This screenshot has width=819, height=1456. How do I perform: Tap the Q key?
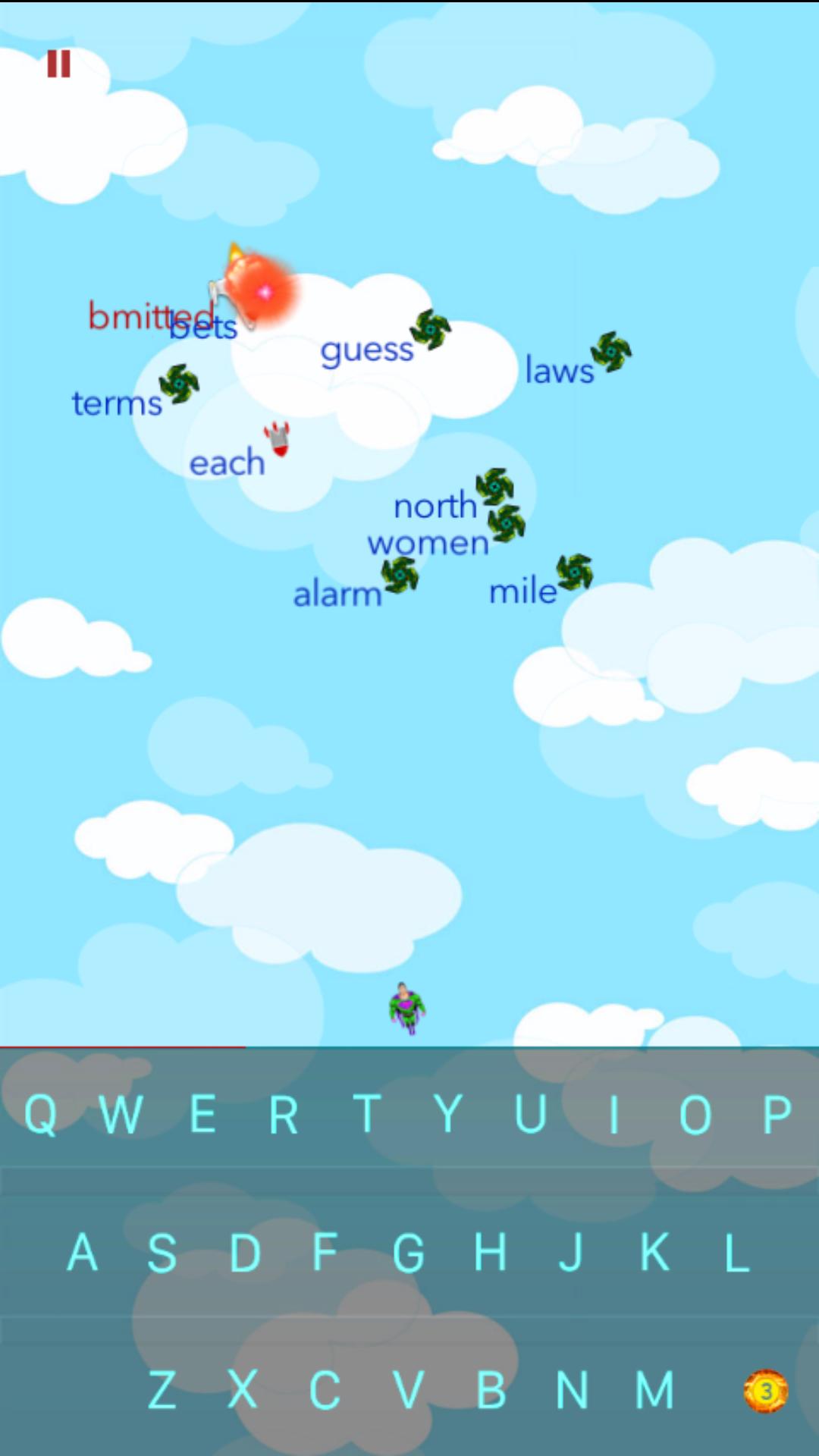click(40, 1114)
